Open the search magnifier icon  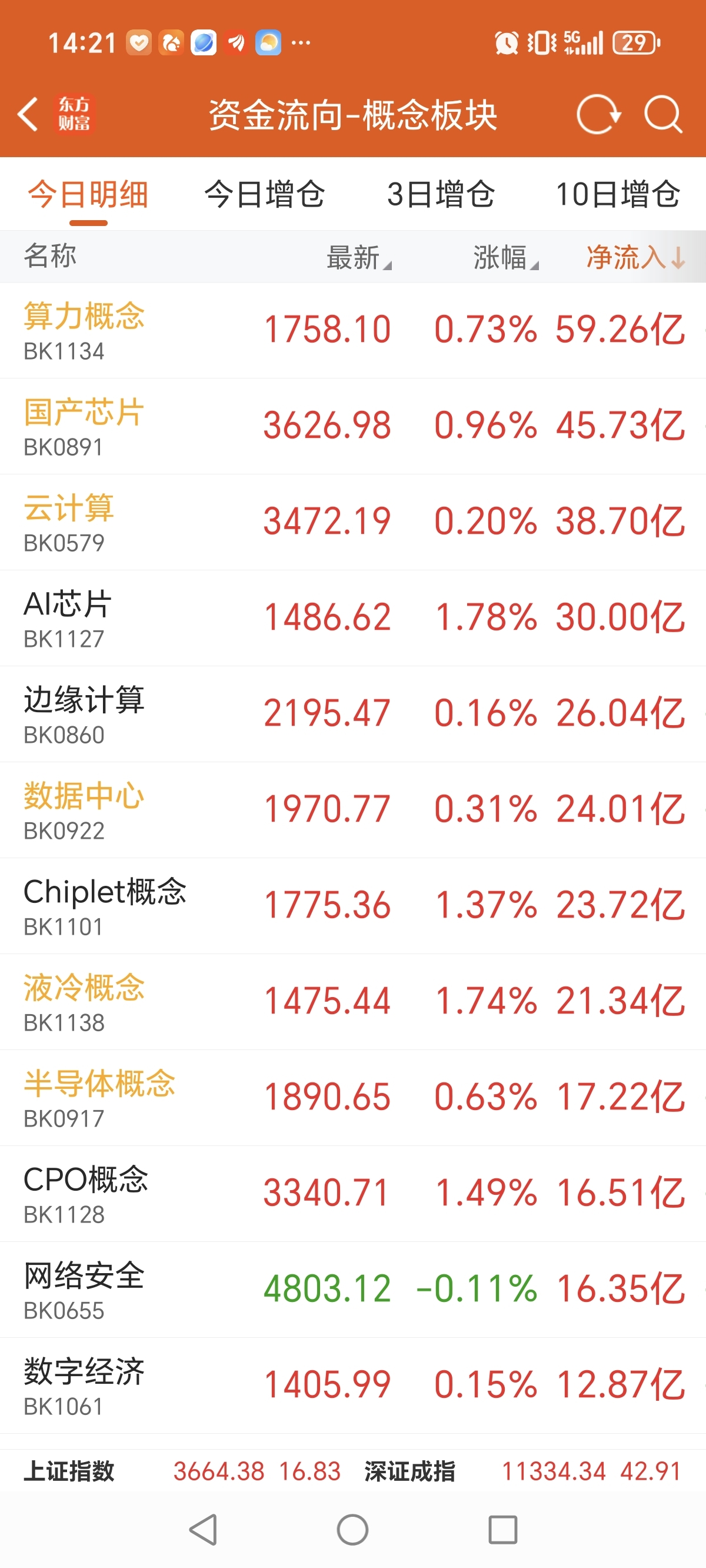[x=663, y=114]
